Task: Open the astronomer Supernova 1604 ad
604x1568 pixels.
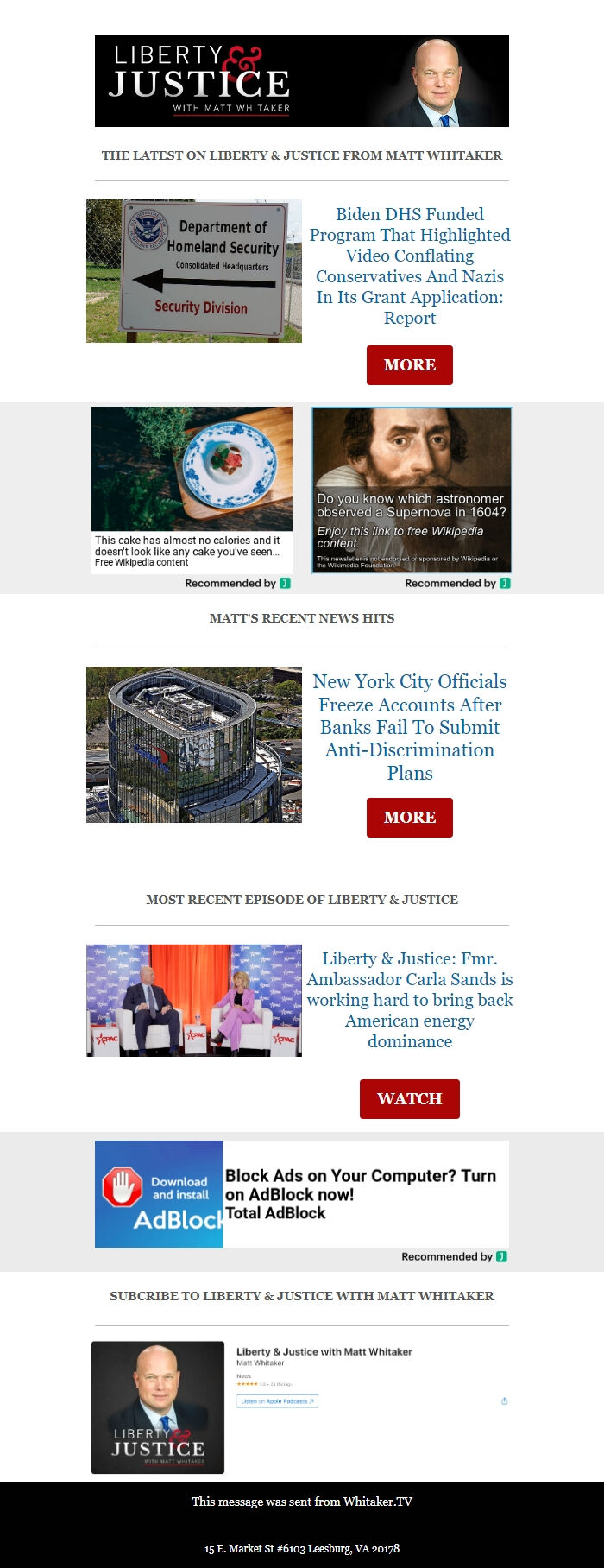Action: pos(412,490)
